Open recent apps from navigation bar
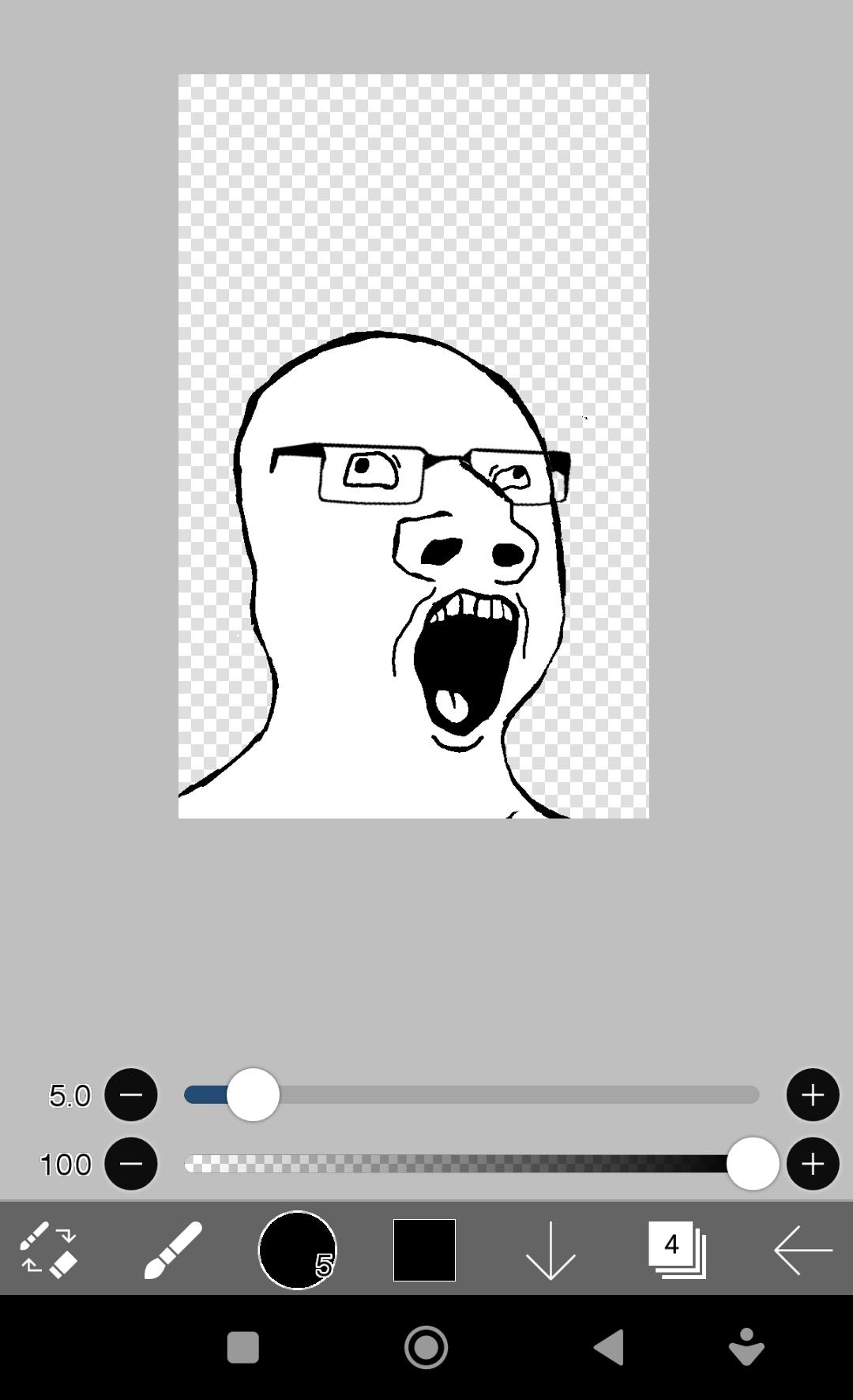The image size is (853, 1400). tap(242, 1347)
